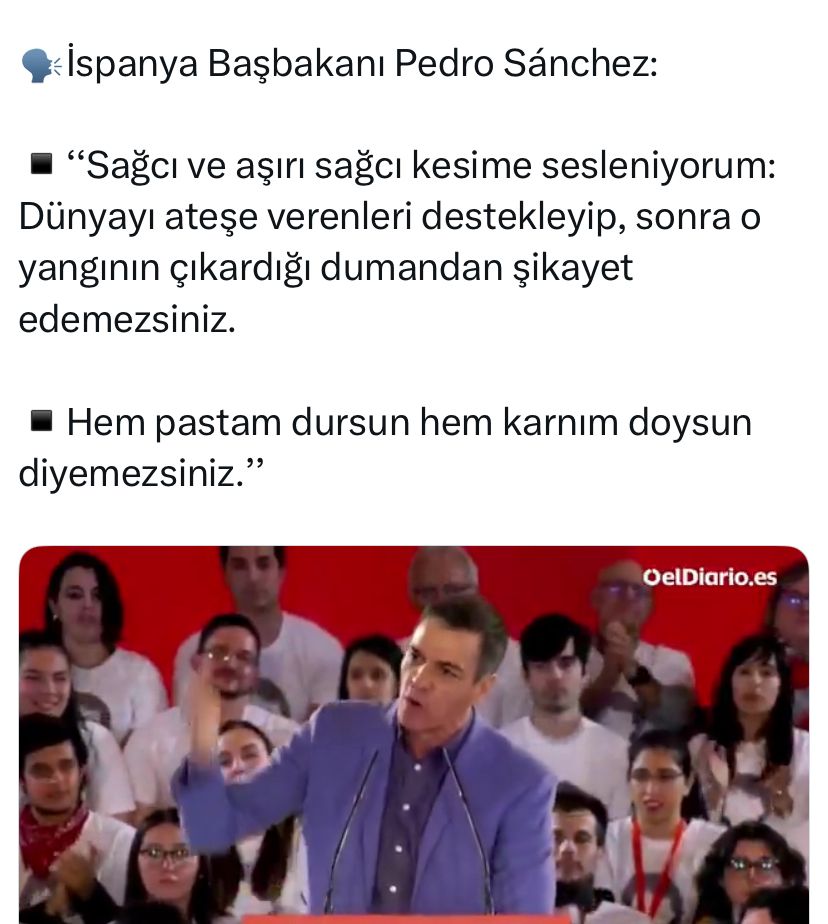Open the Pedro Sánchez speech video
This screenshot has width=828, height=924.
click(x=413, y=733)
